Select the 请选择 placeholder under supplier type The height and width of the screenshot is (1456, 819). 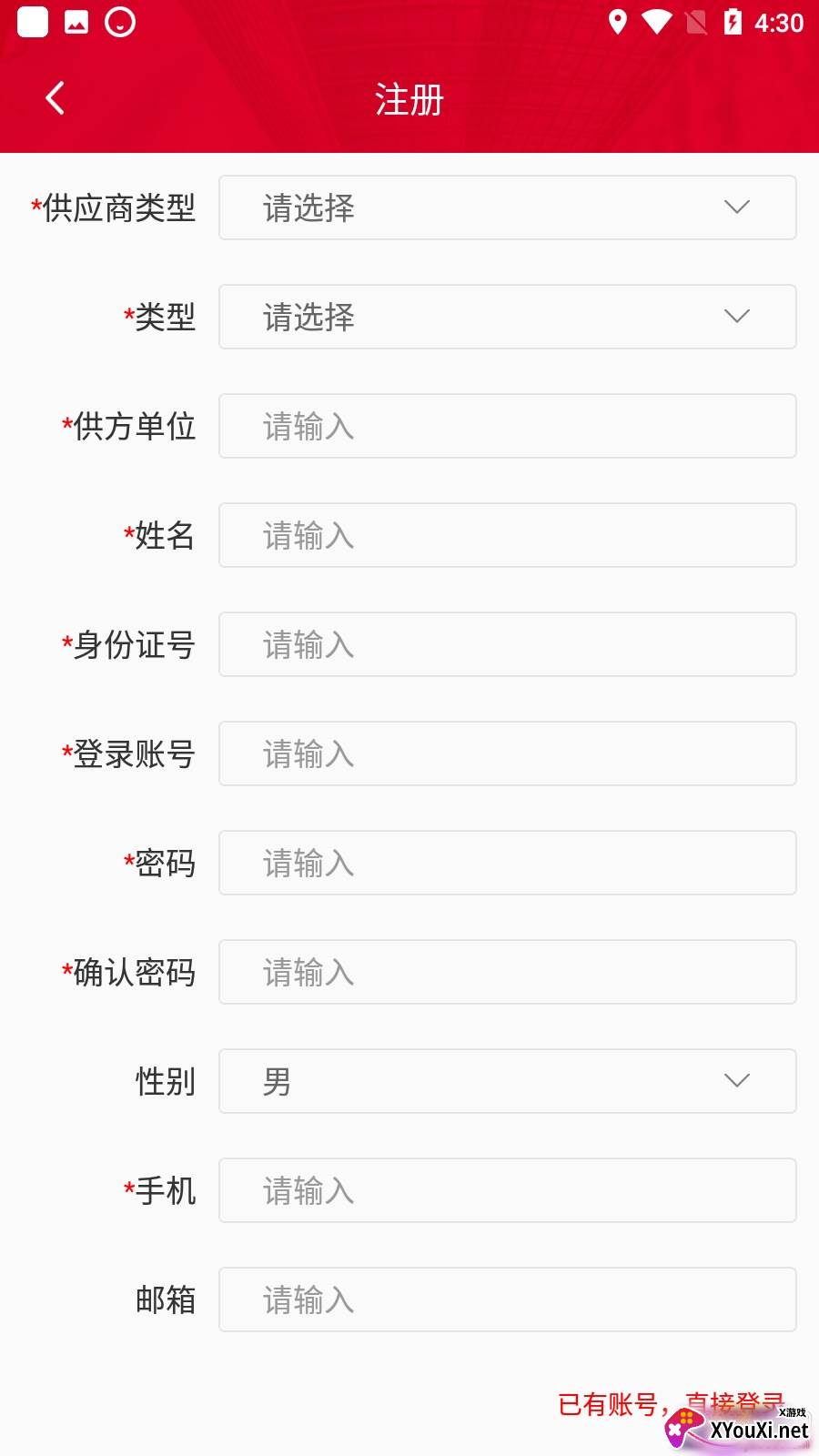tap(306, 207)
